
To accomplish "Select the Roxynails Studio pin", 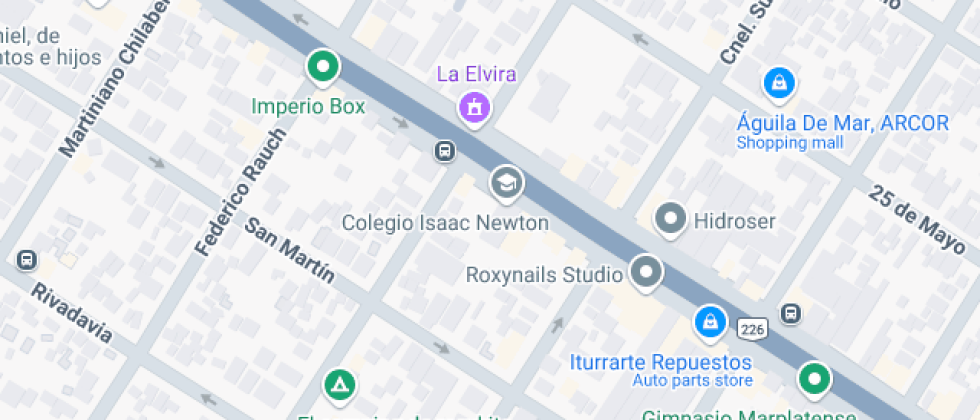I will pyautogui.click(x=647, y=272).
